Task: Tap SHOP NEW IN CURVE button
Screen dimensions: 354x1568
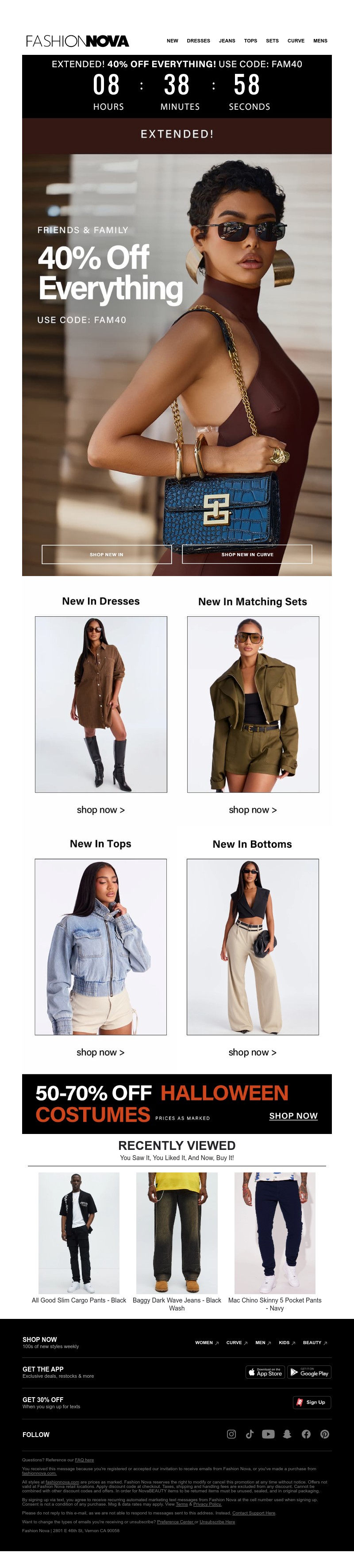Action: tap(247, 554)
